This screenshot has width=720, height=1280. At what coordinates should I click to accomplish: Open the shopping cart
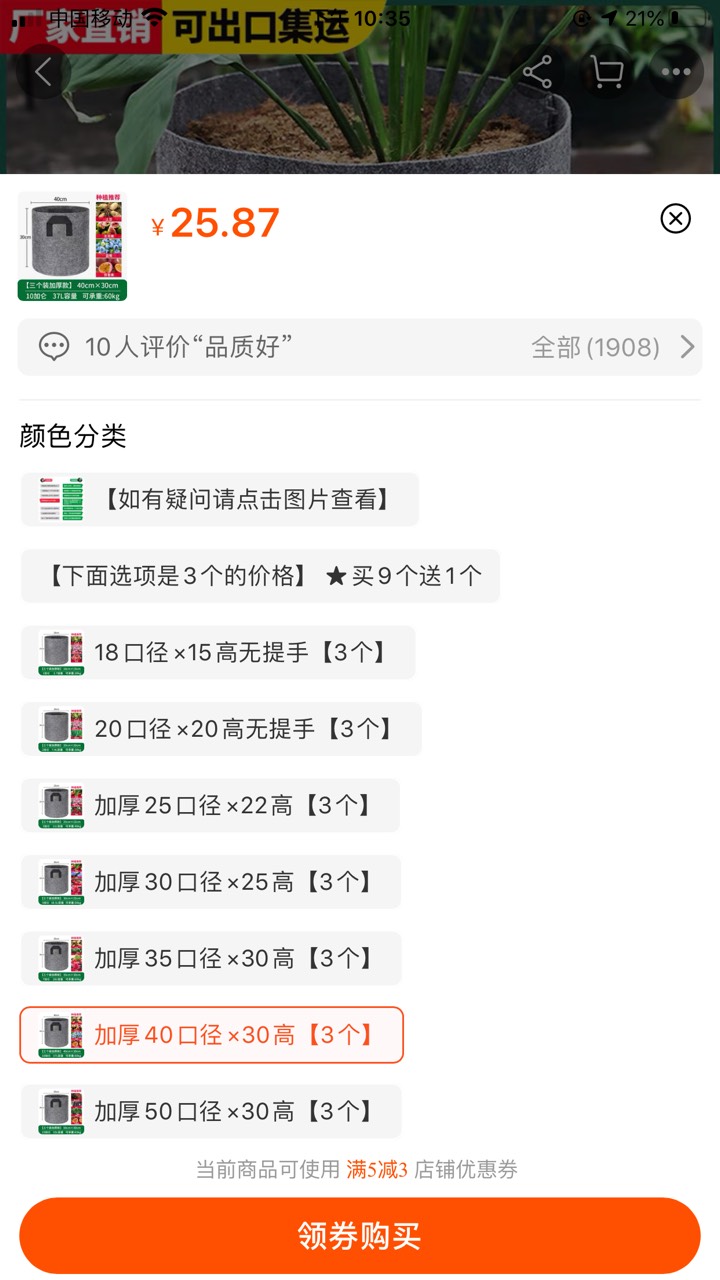coord(606,72)
